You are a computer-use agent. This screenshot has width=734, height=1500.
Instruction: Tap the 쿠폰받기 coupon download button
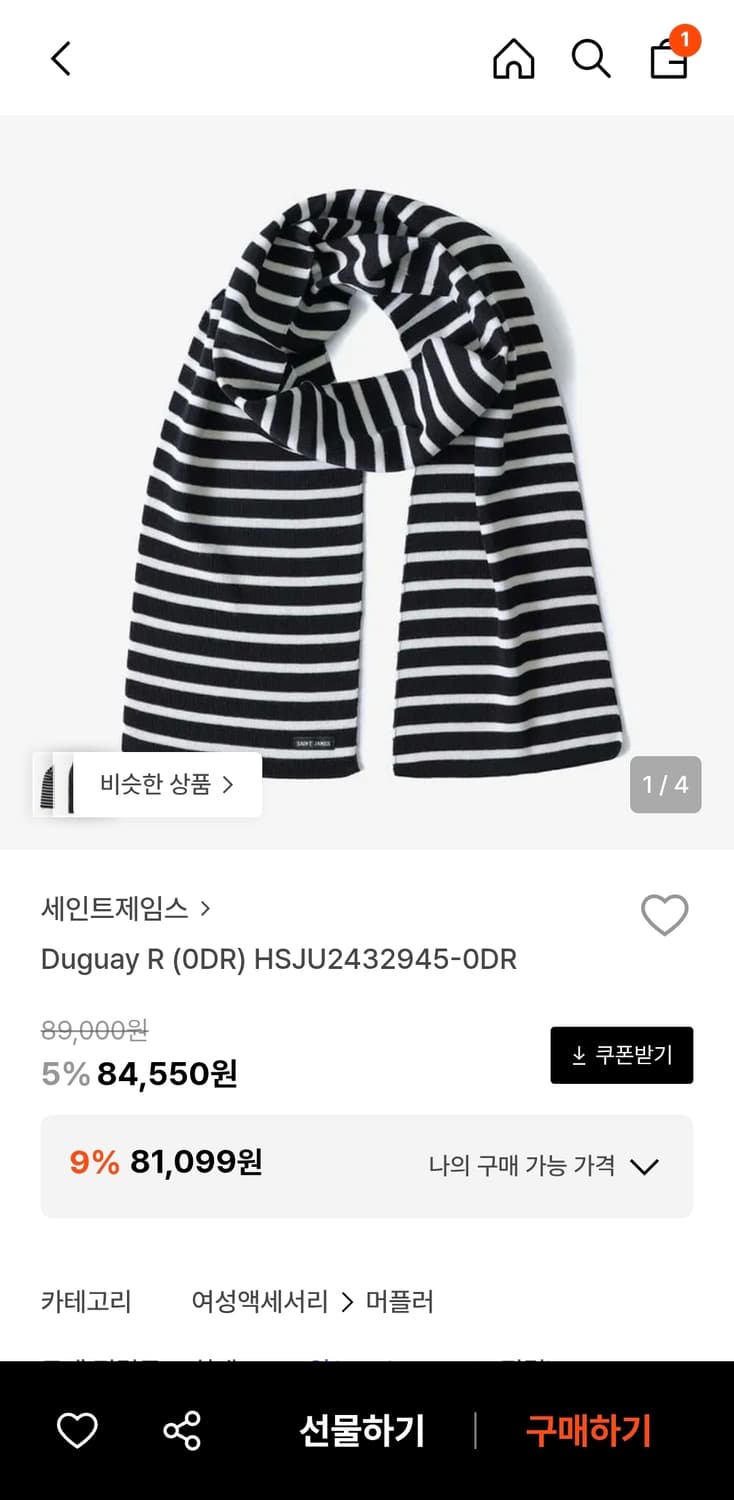coord(621,1054)
